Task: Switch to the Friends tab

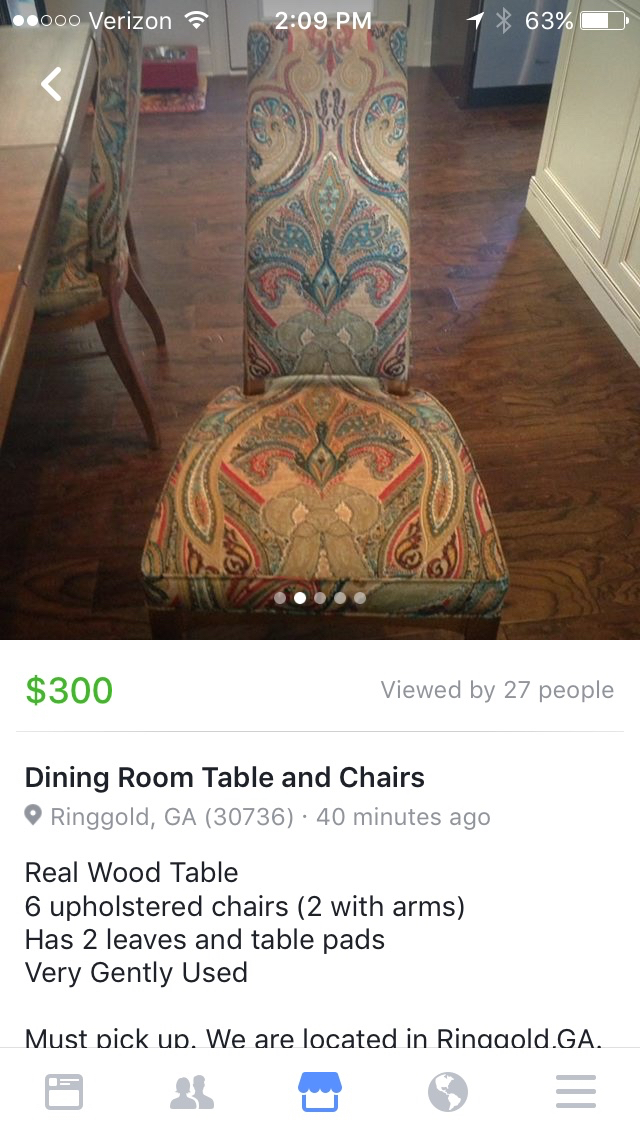Action: [x=192, y=1091]
